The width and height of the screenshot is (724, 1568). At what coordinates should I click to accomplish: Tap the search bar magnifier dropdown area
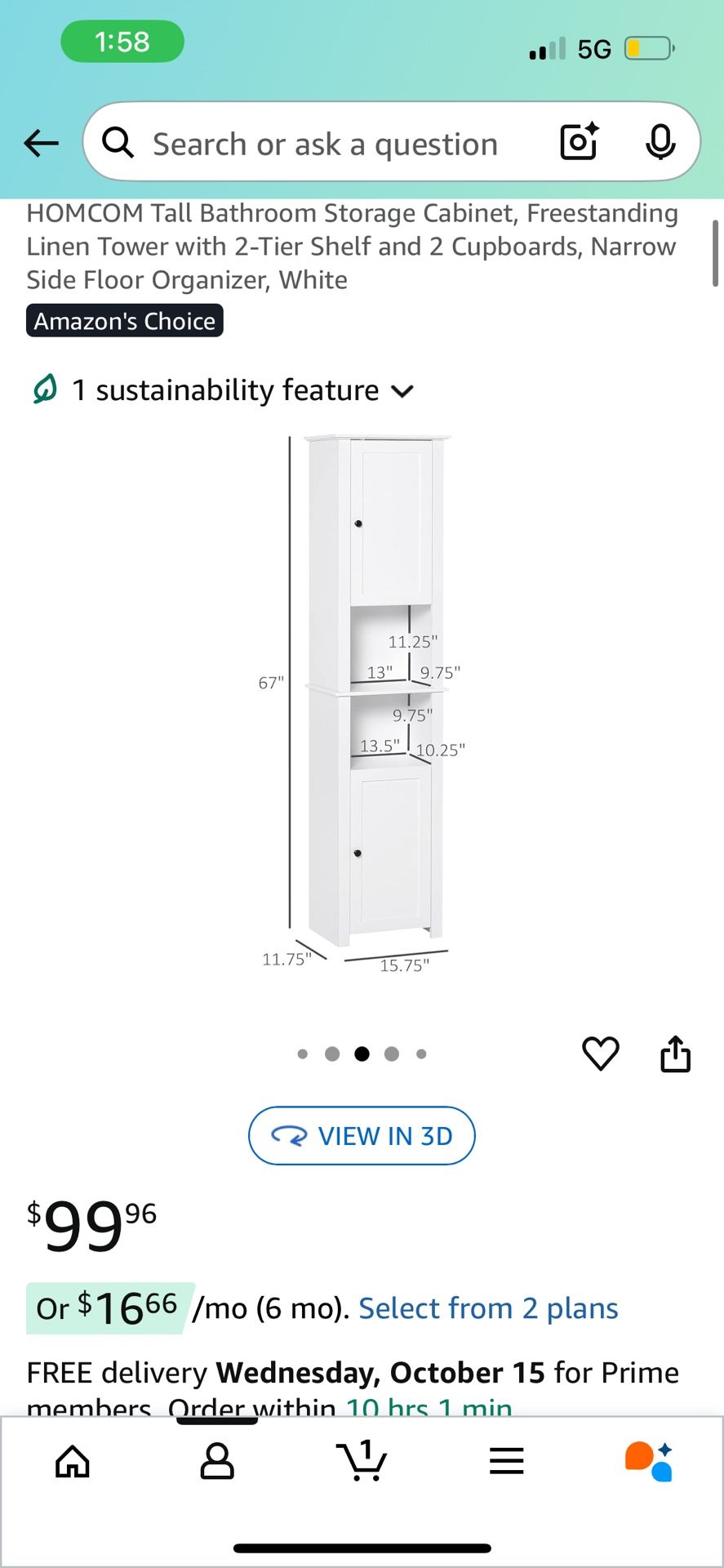tap(118, 141)
